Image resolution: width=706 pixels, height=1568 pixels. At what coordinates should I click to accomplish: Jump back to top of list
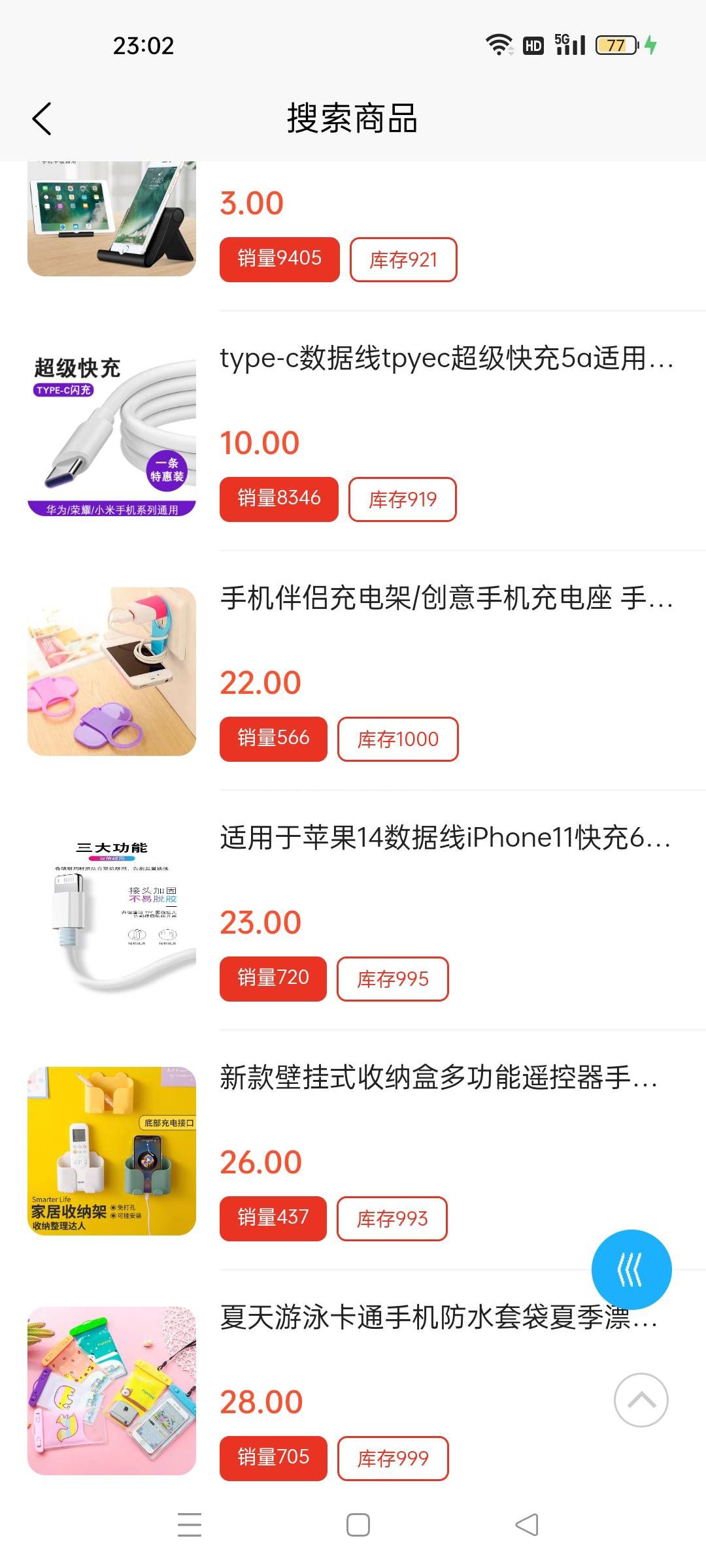[x=641, y=1399]
